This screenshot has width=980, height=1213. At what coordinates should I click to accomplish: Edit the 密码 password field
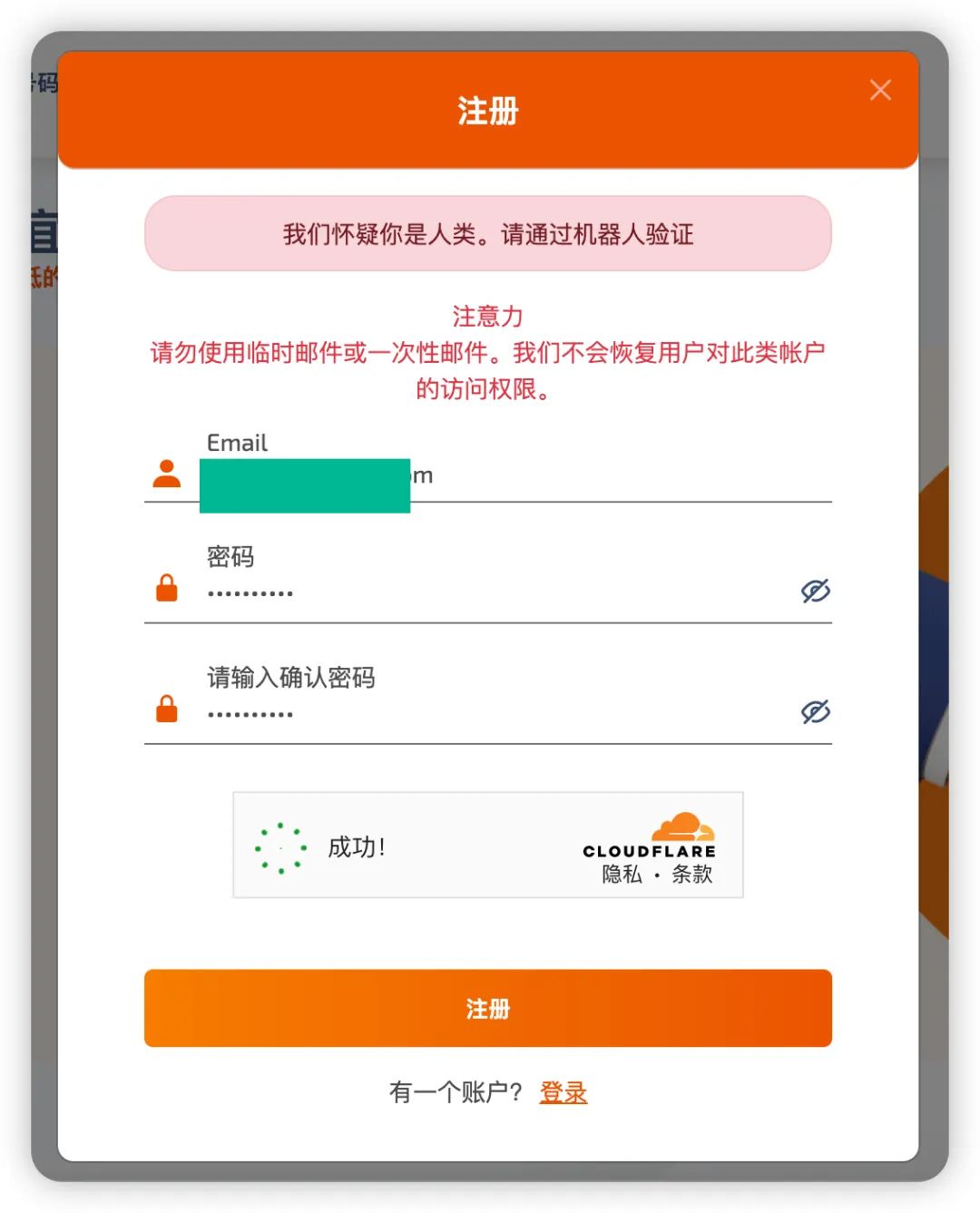click(x=490, y=592)
